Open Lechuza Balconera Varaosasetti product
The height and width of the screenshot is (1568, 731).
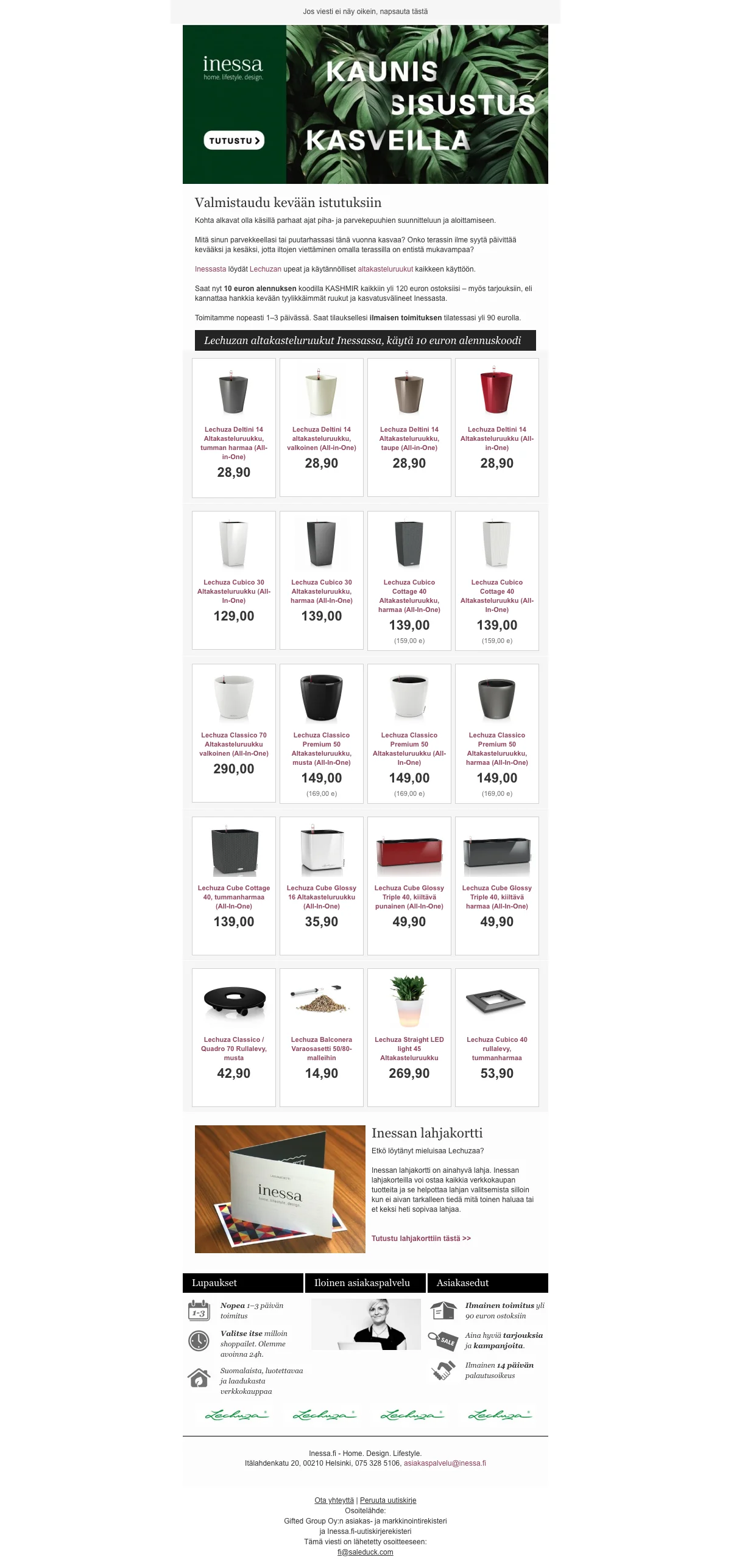tap(322, 1049)
